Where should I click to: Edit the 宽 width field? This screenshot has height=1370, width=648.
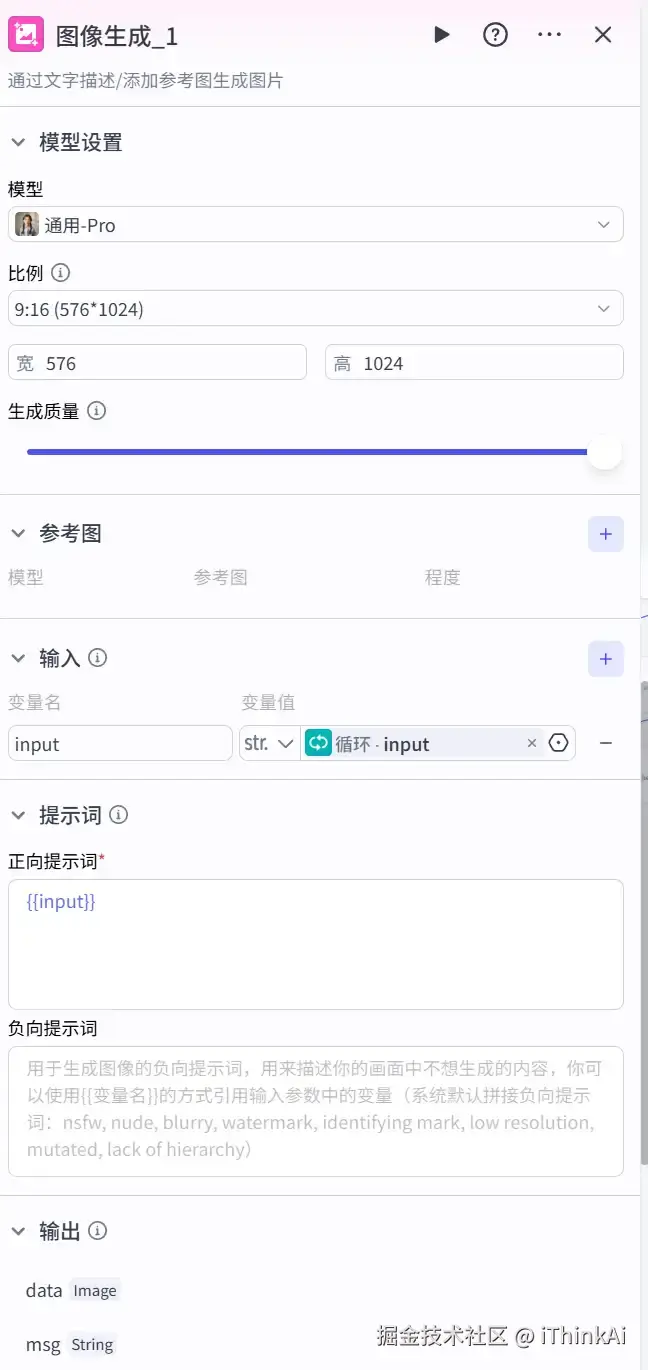[170, 363]
